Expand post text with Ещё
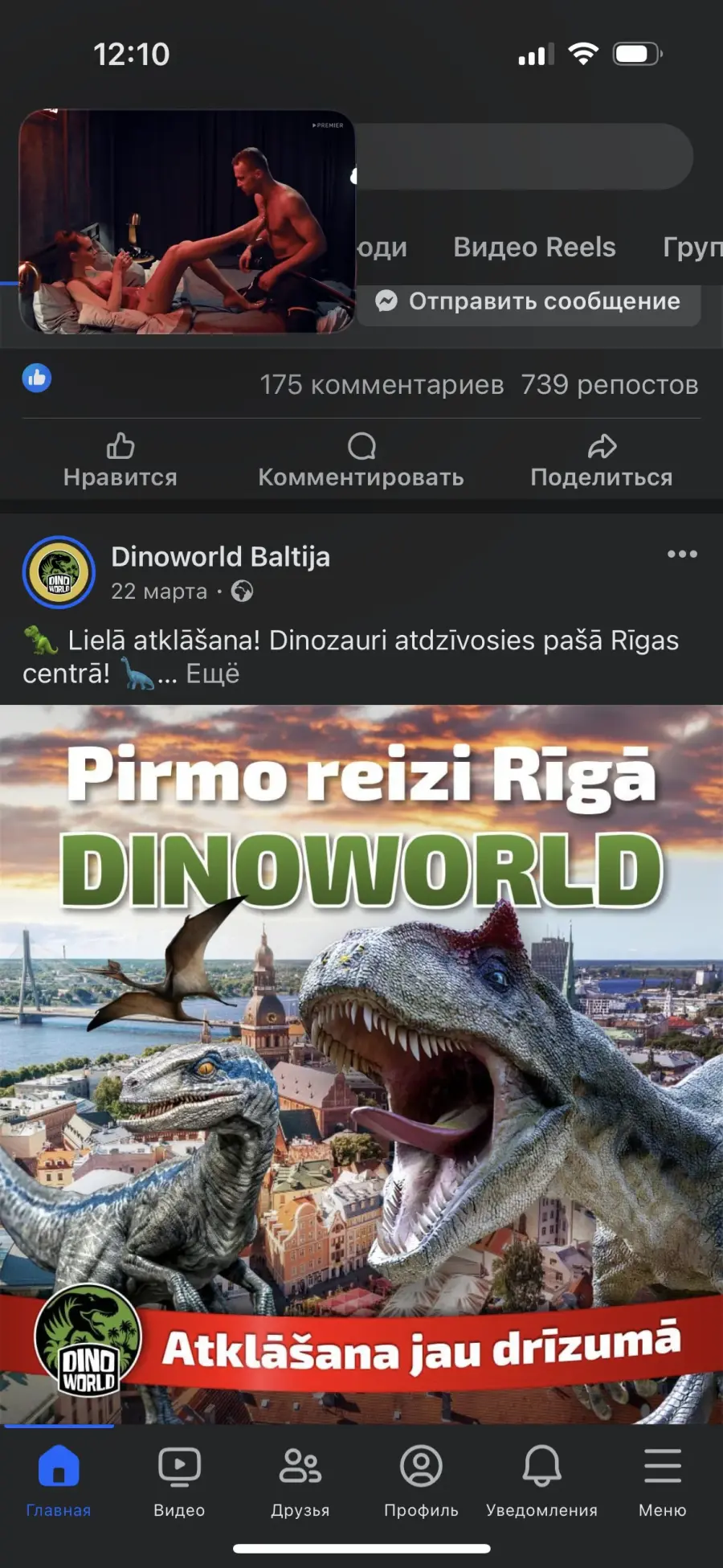 coord(212,673)
